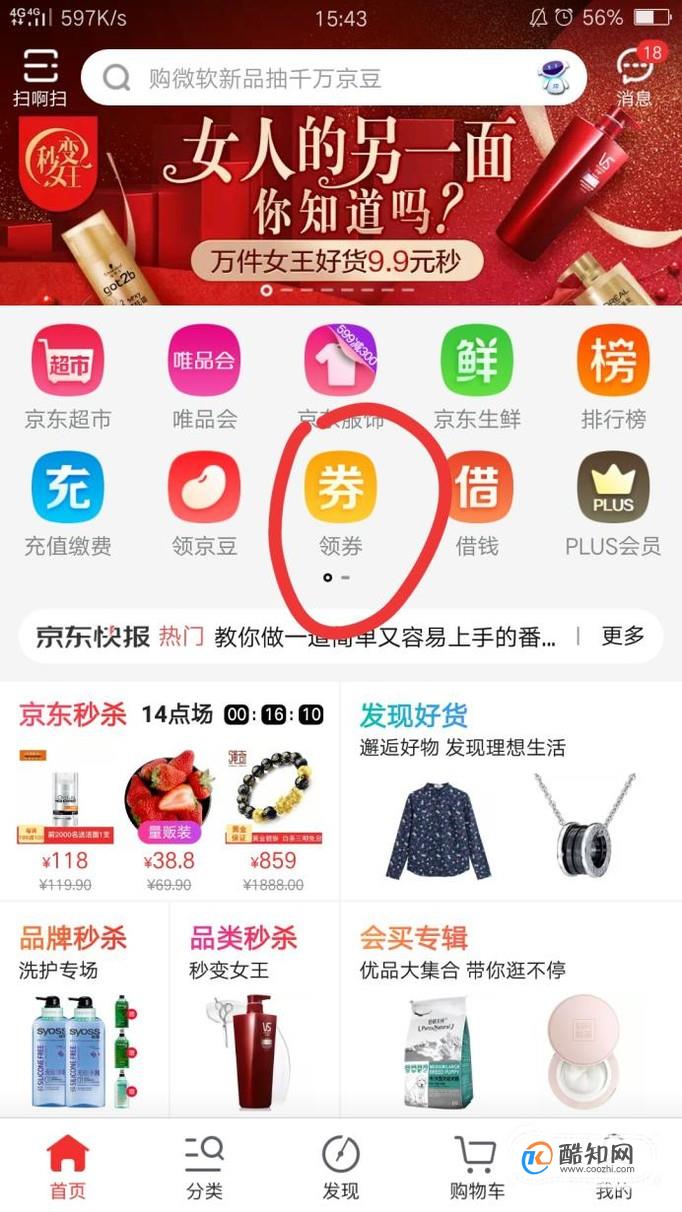The width and height of the screenshot is (682, 1212).
Task: Switch to the 发现 tab
Action: [x=341, y=1166]
